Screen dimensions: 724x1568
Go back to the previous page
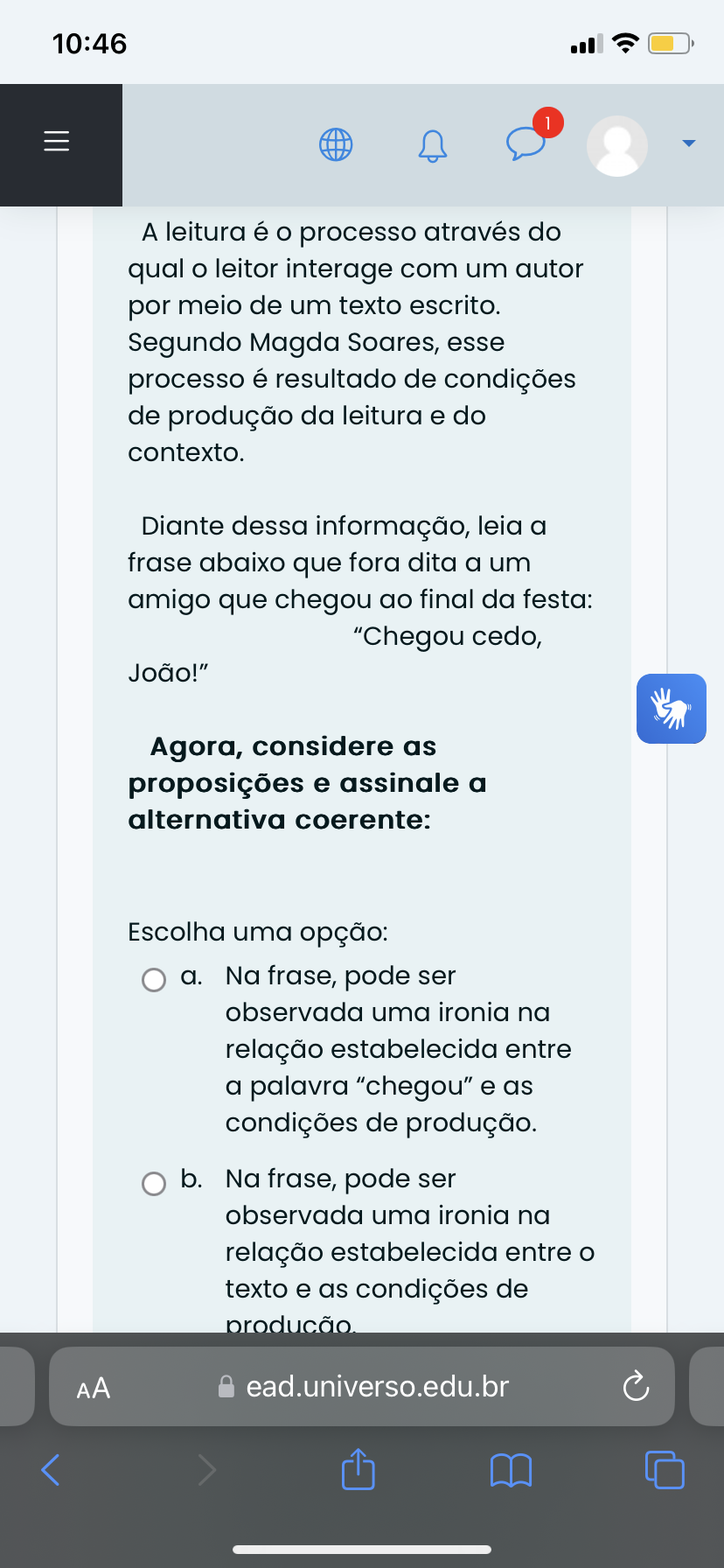coord(52,1470)
